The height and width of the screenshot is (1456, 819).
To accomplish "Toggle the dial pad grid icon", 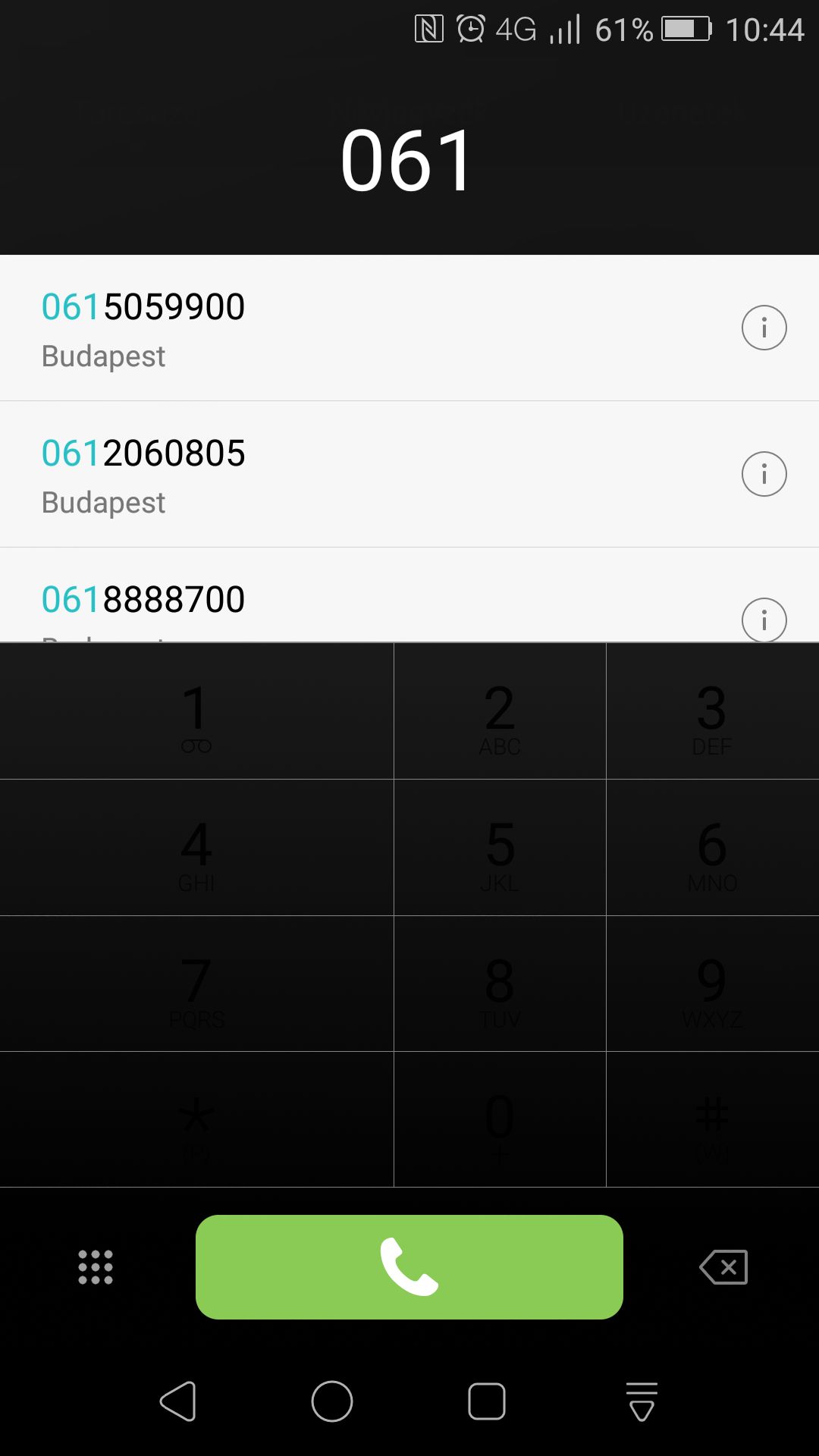I will [x=96, y=1266].
